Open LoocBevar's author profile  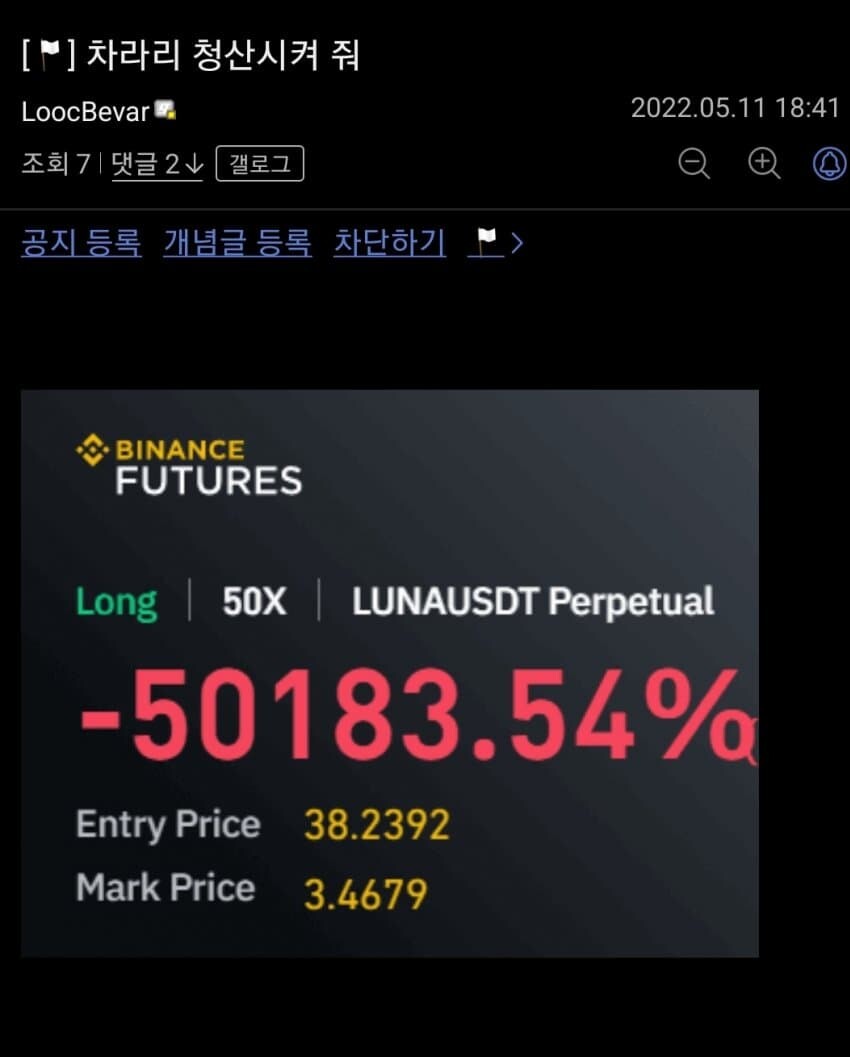coord(85,111)
